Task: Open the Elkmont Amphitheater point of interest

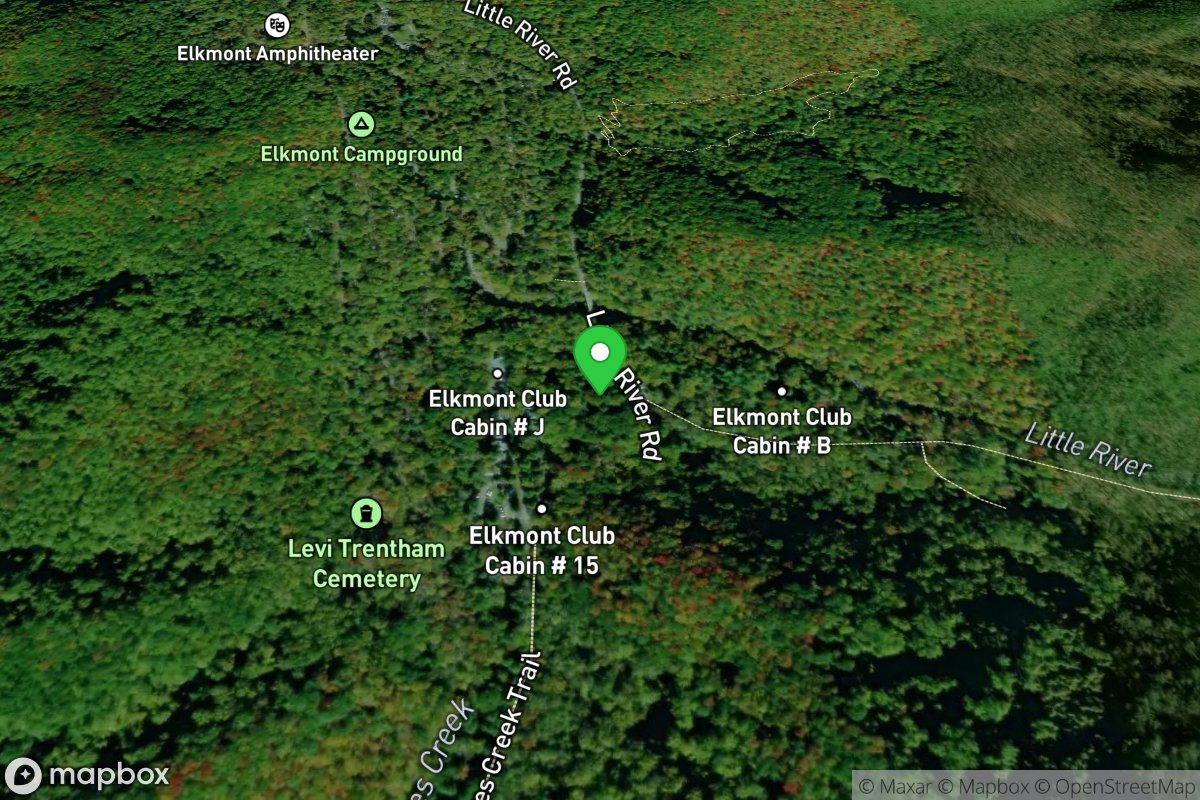Action: pyautogui.click(x=277, y=24)
